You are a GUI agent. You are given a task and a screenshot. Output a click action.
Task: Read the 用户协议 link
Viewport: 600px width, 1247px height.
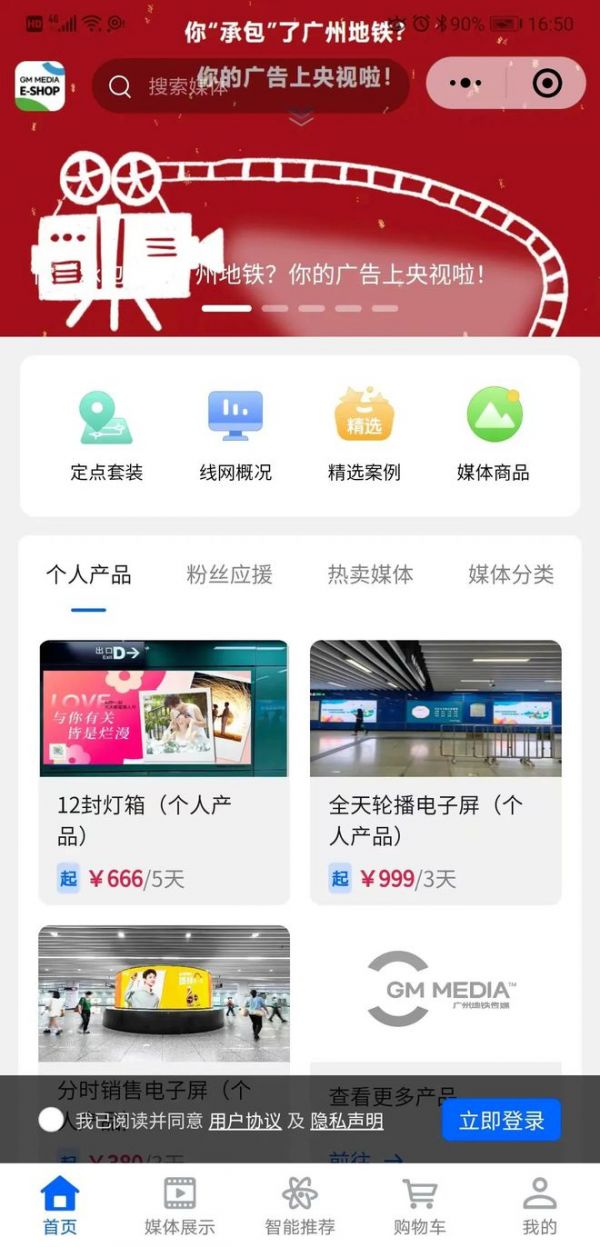[245, 1121]
